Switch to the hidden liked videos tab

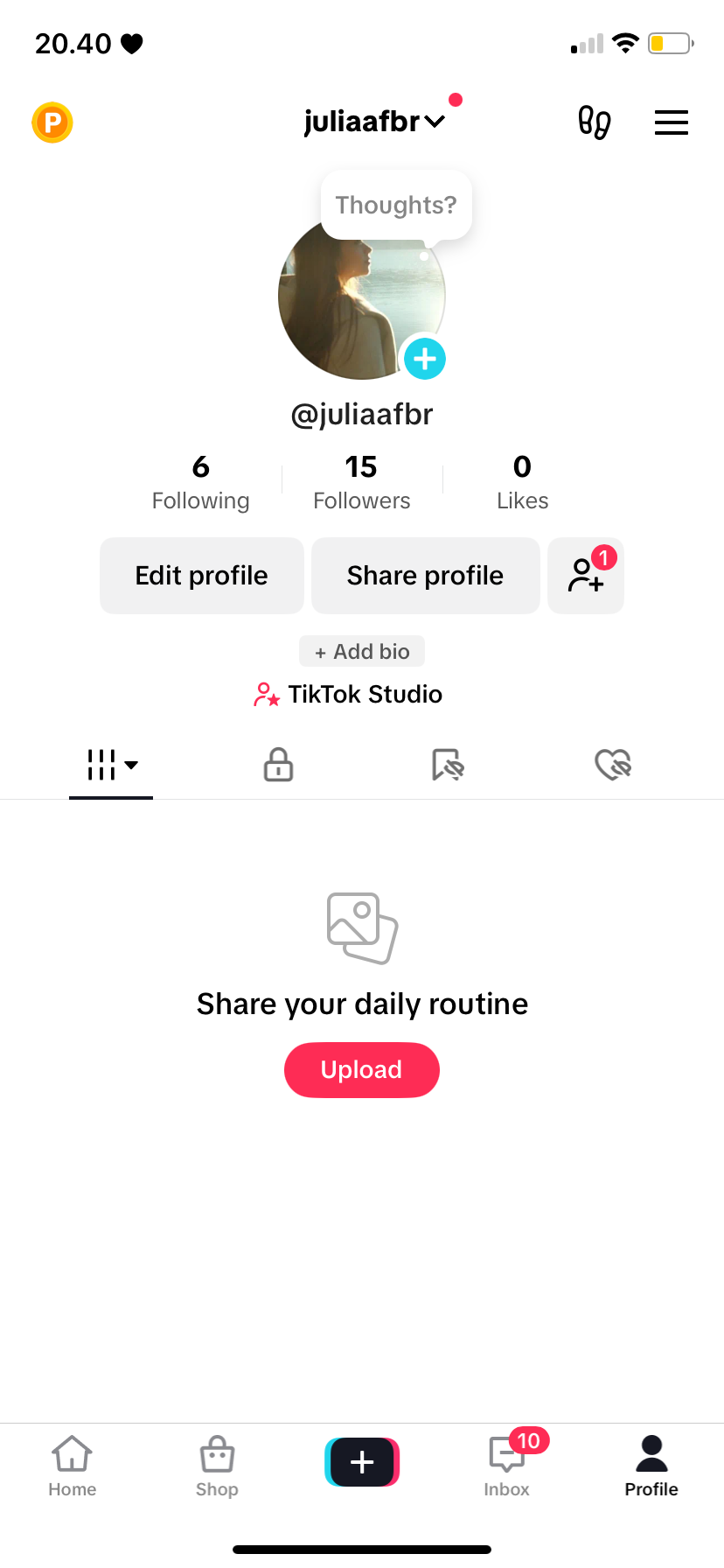pos(613,764)
